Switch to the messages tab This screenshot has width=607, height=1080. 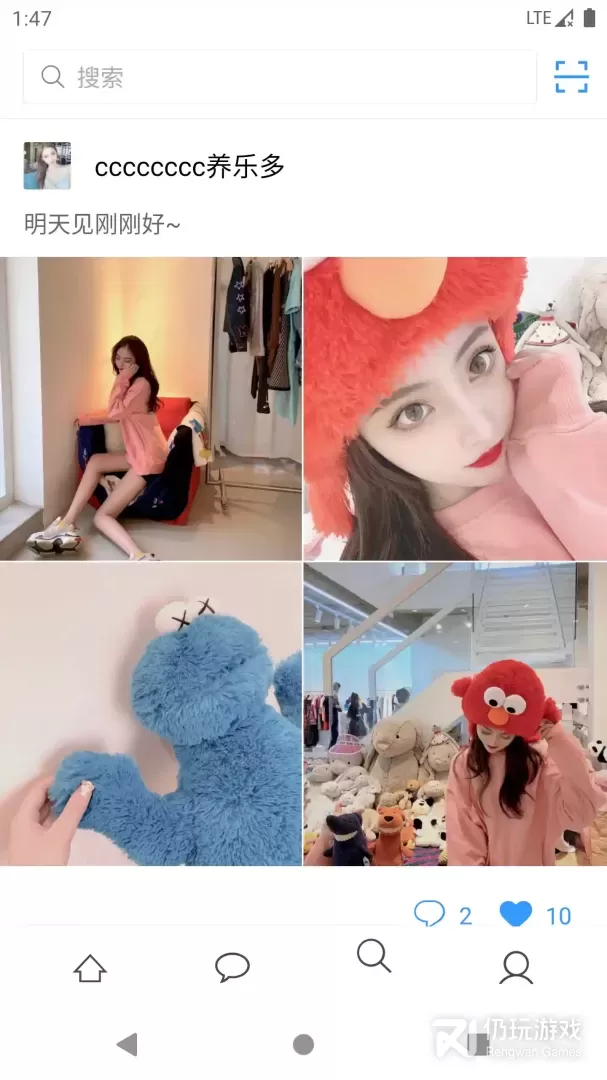(232, 967)
